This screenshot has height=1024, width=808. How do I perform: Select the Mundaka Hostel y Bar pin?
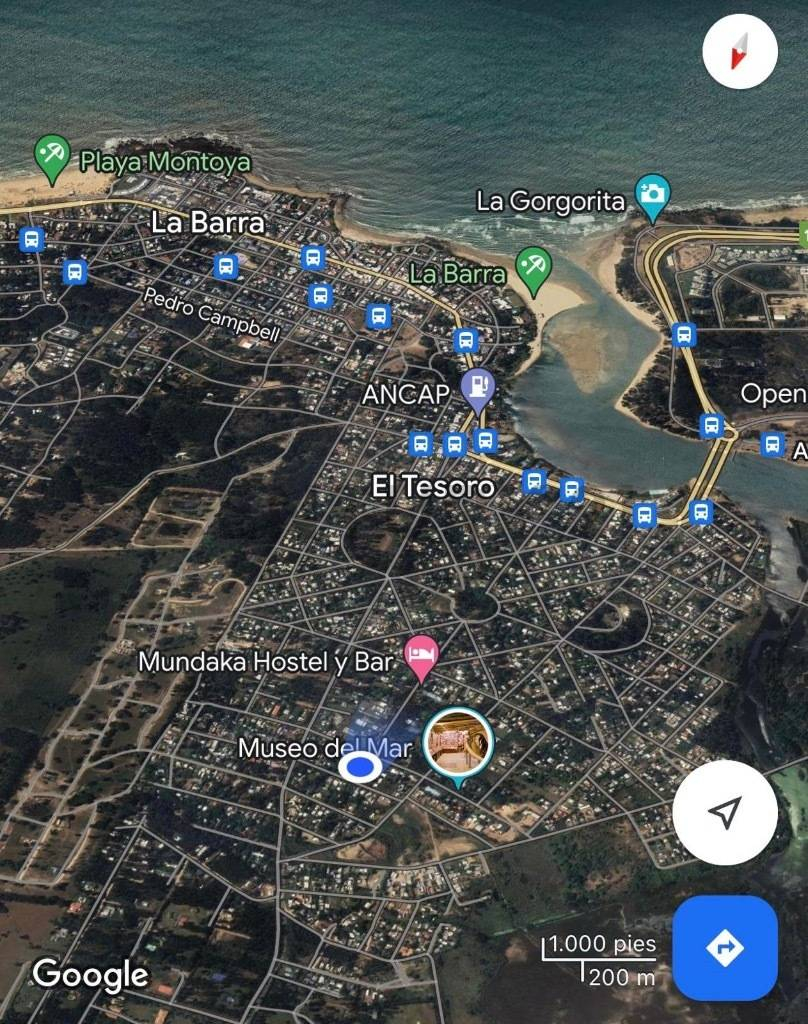[x=421, y=656]
